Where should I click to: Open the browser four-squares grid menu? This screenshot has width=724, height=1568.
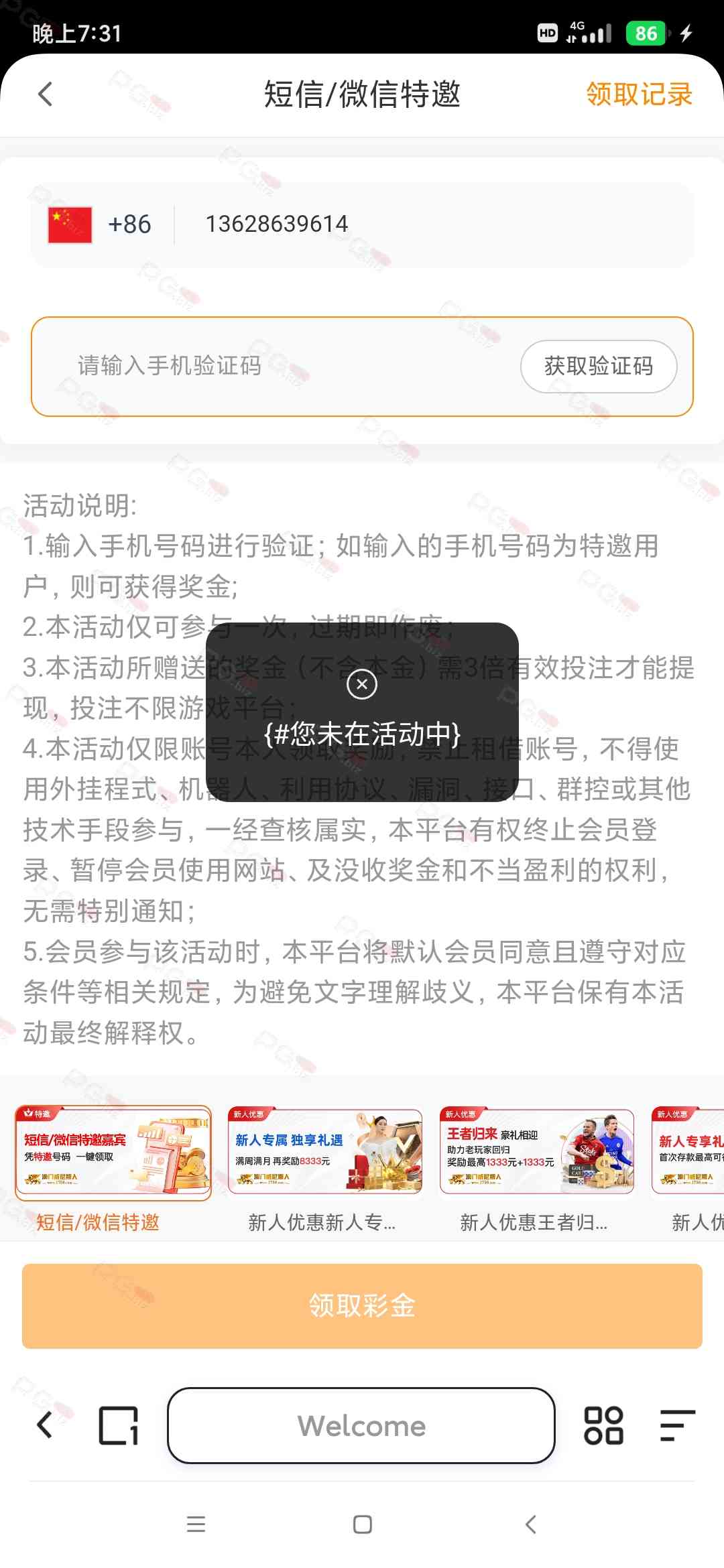603,1425
